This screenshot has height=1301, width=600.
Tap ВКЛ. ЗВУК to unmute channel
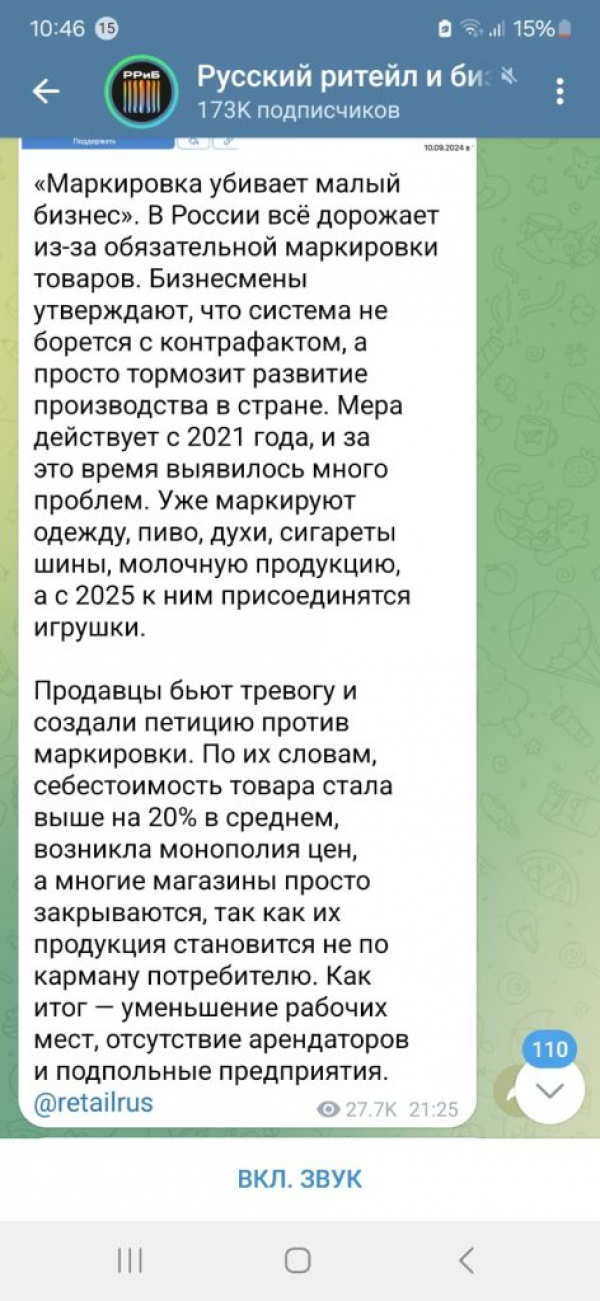tap(300, 1179)
